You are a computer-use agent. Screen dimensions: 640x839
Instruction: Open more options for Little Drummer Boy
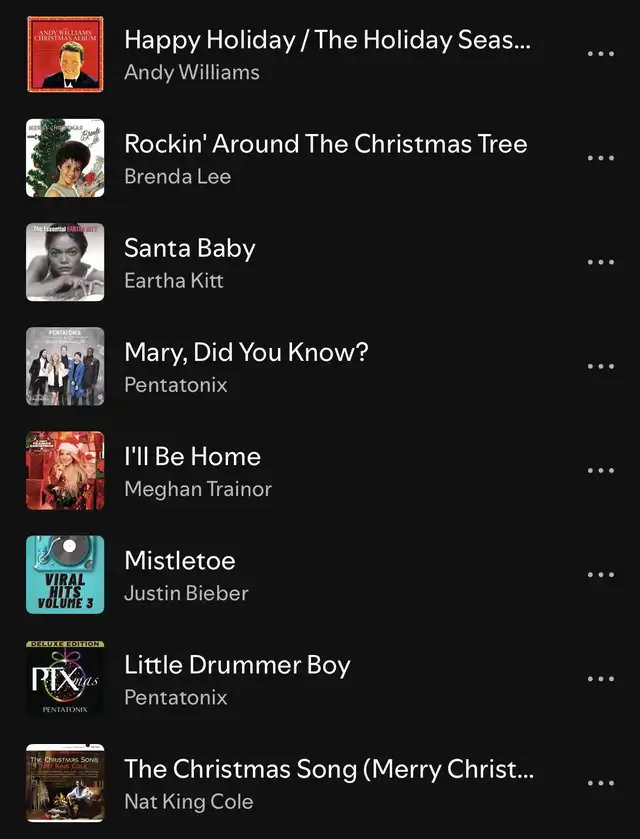600,679
